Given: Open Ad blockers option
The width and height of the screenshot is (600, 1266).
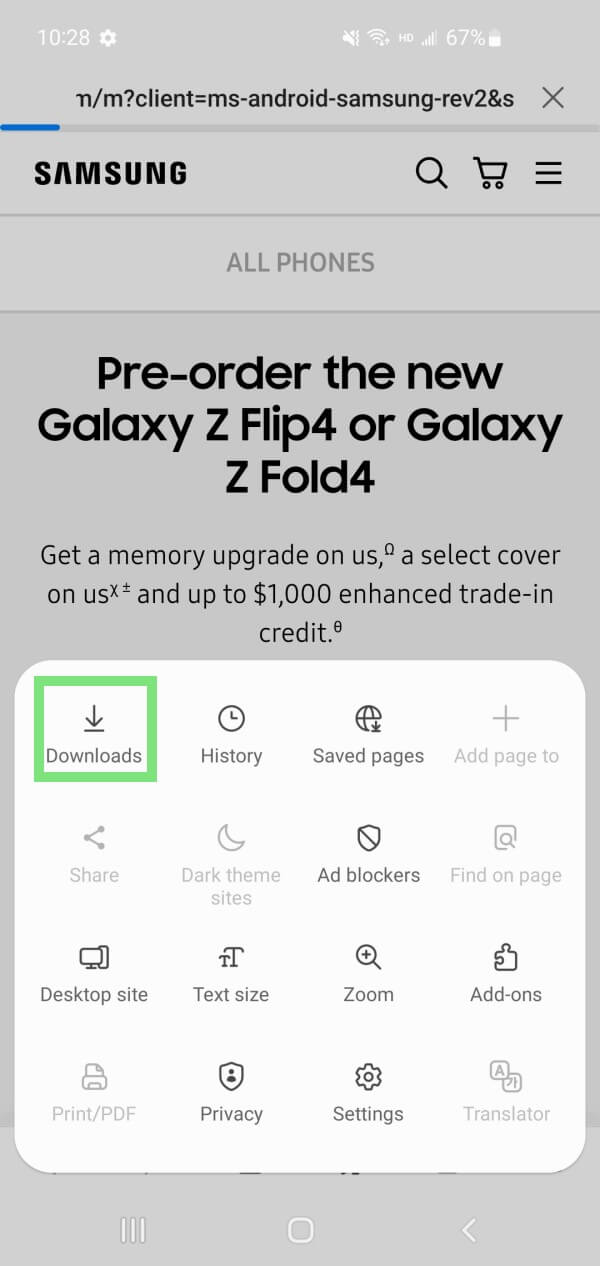Looking at the screenshot, I should click(368, 853).
